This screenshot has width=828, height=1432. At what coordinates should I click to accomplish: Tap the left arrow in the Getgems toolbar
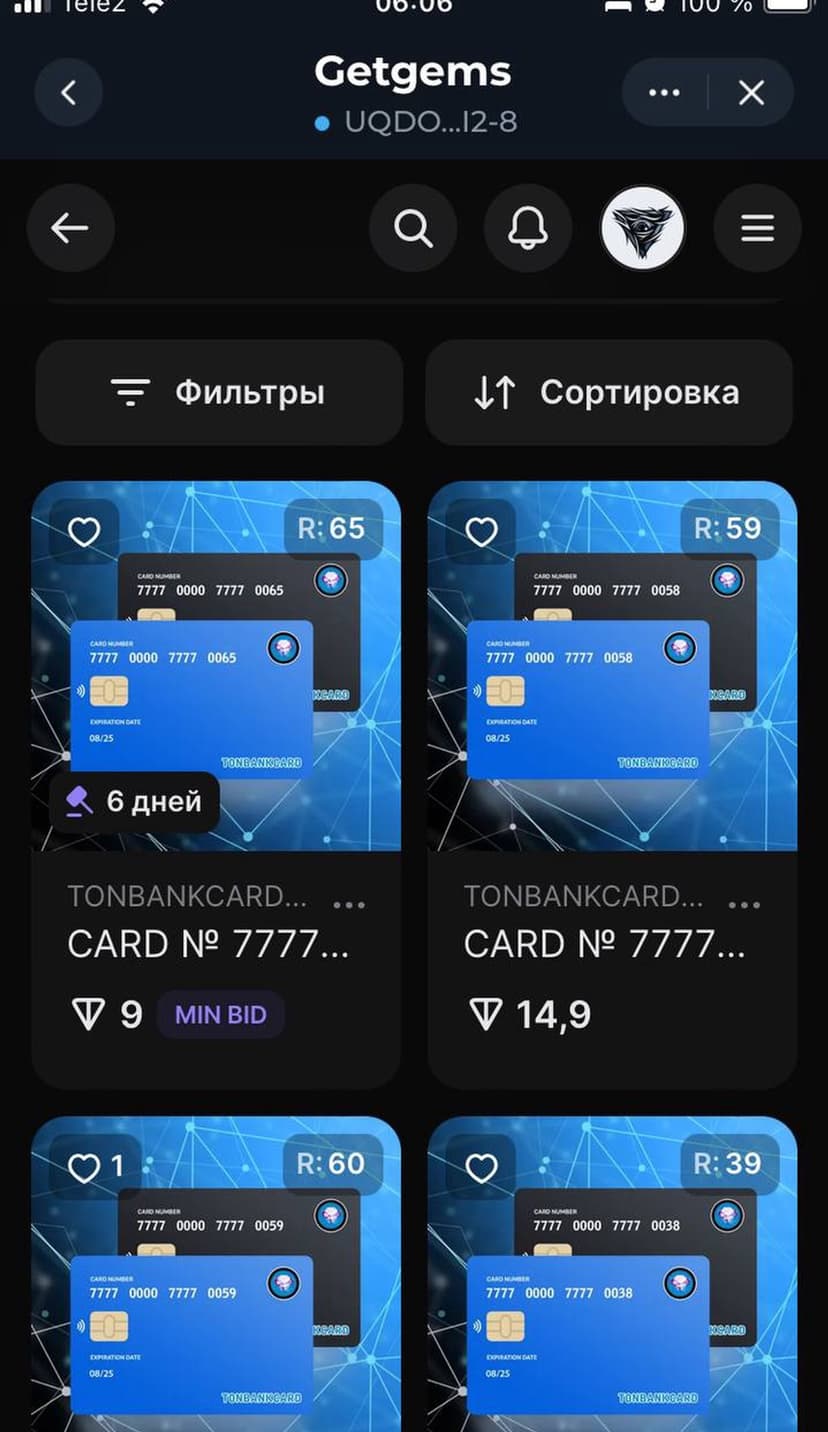click(x=70, y=228)
